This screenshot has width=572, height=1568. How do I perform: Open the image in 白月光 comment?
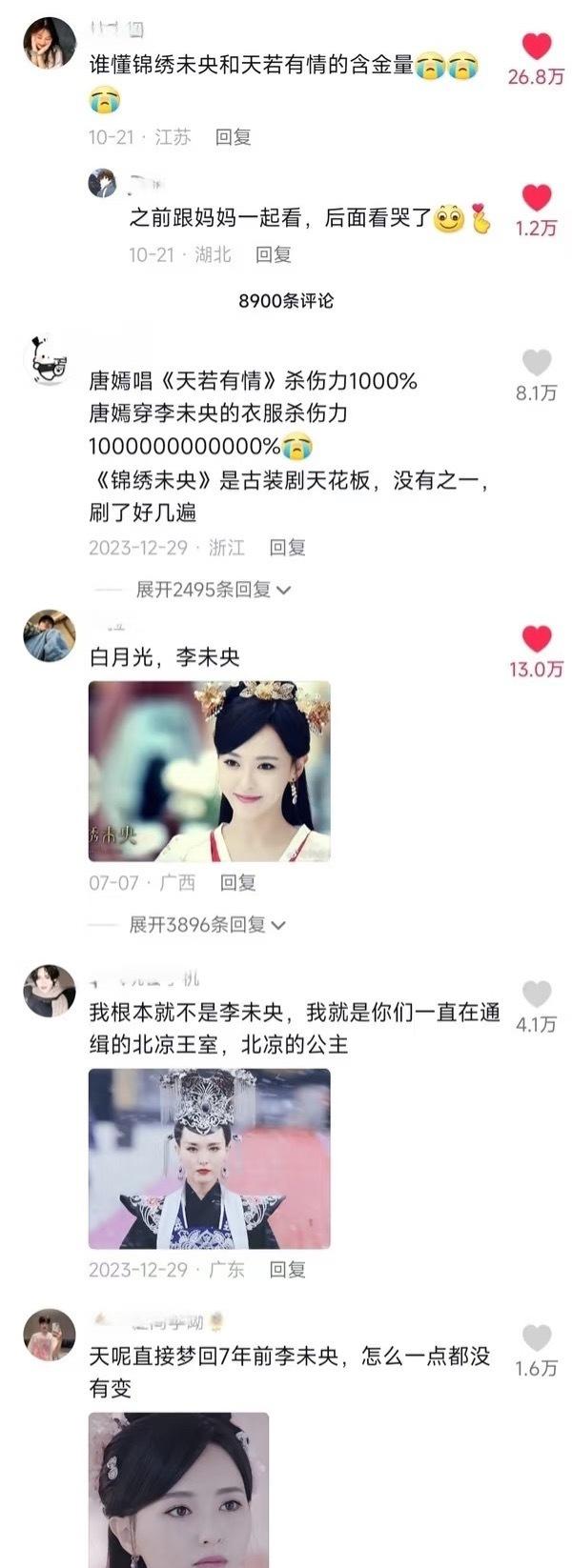click(x=209, y=771)
